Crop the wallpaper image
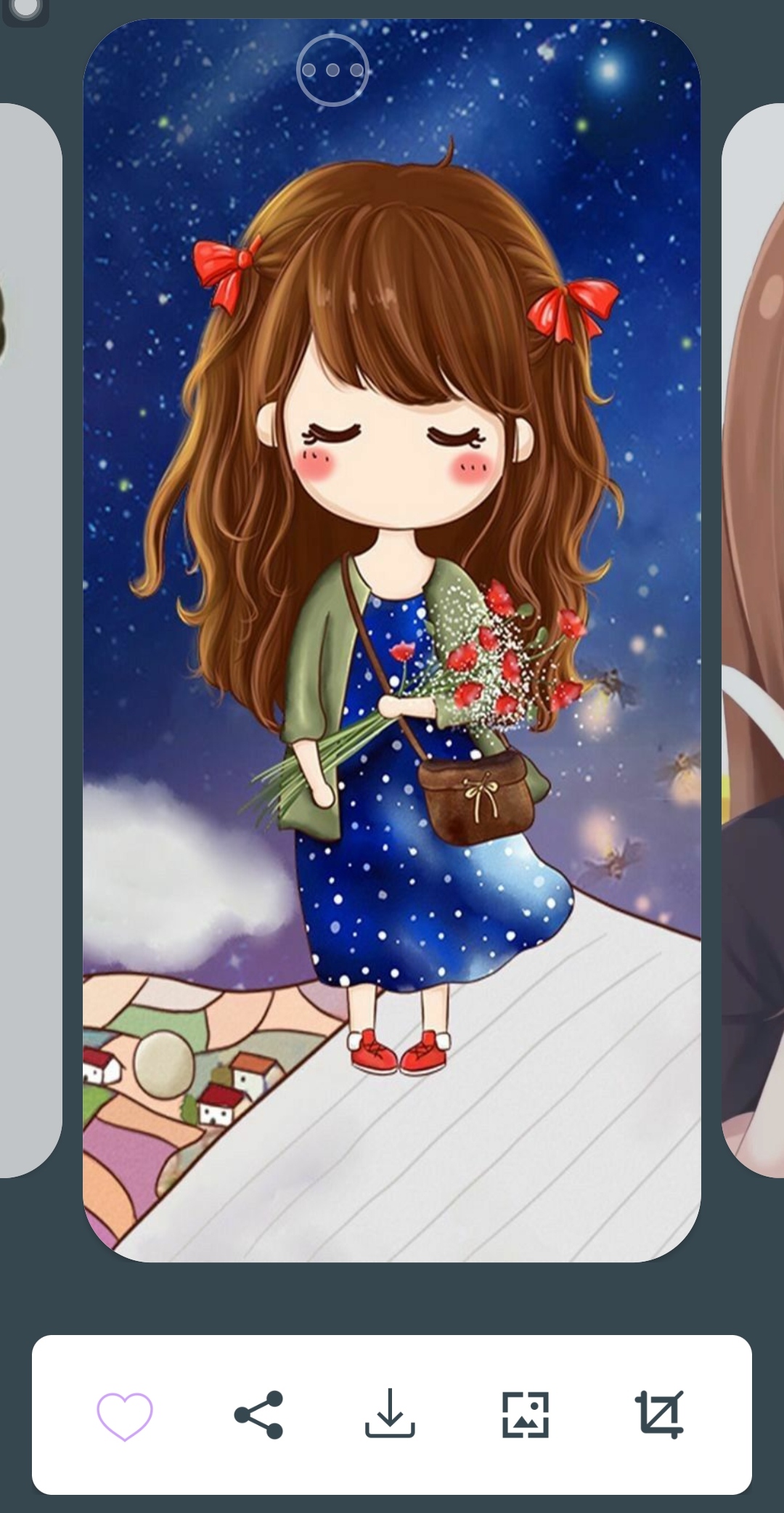784x1513 pixels. [x=659, y=1413]
